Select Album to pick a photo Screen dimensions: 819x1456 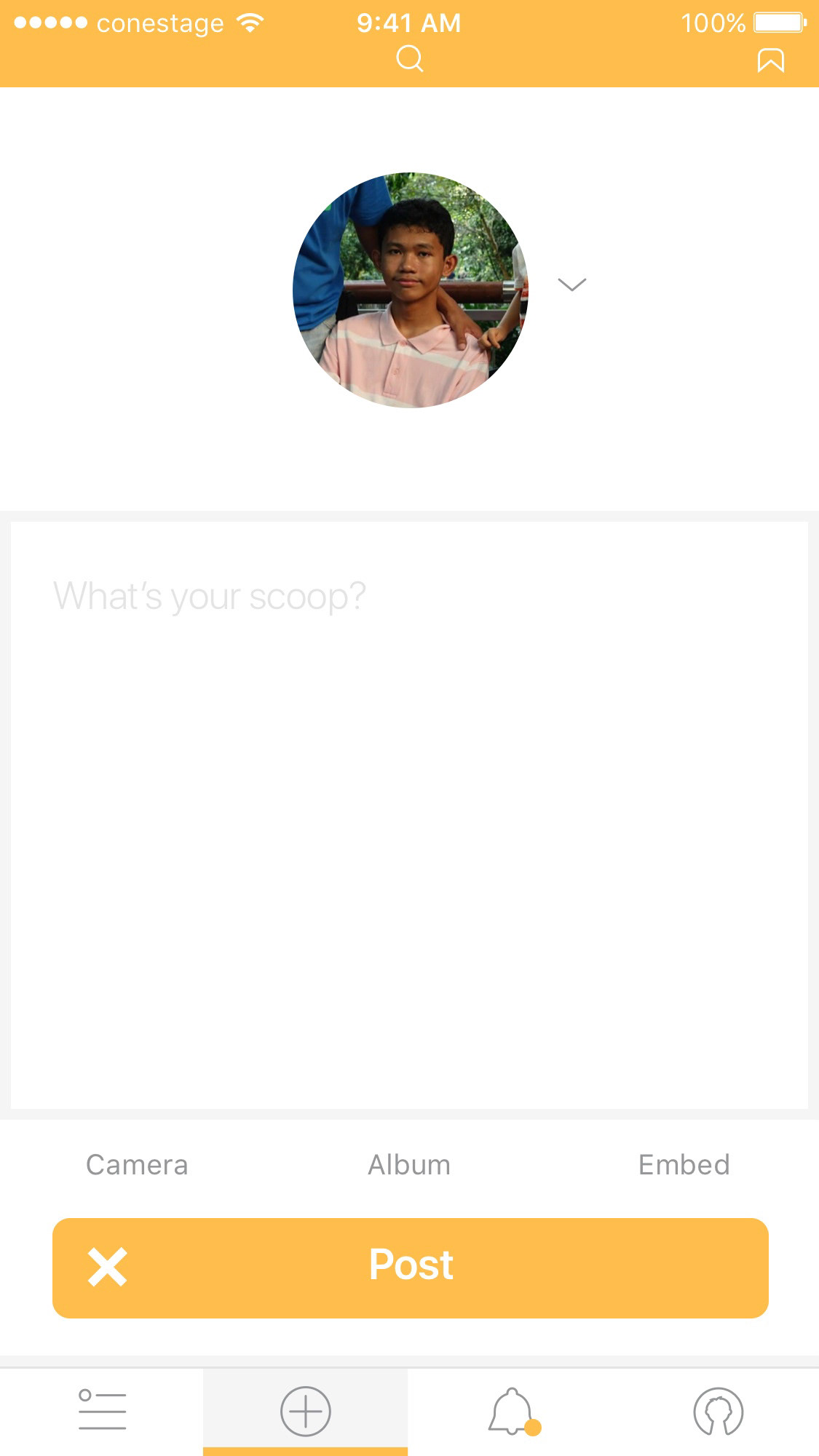[x=409, y=1165]
